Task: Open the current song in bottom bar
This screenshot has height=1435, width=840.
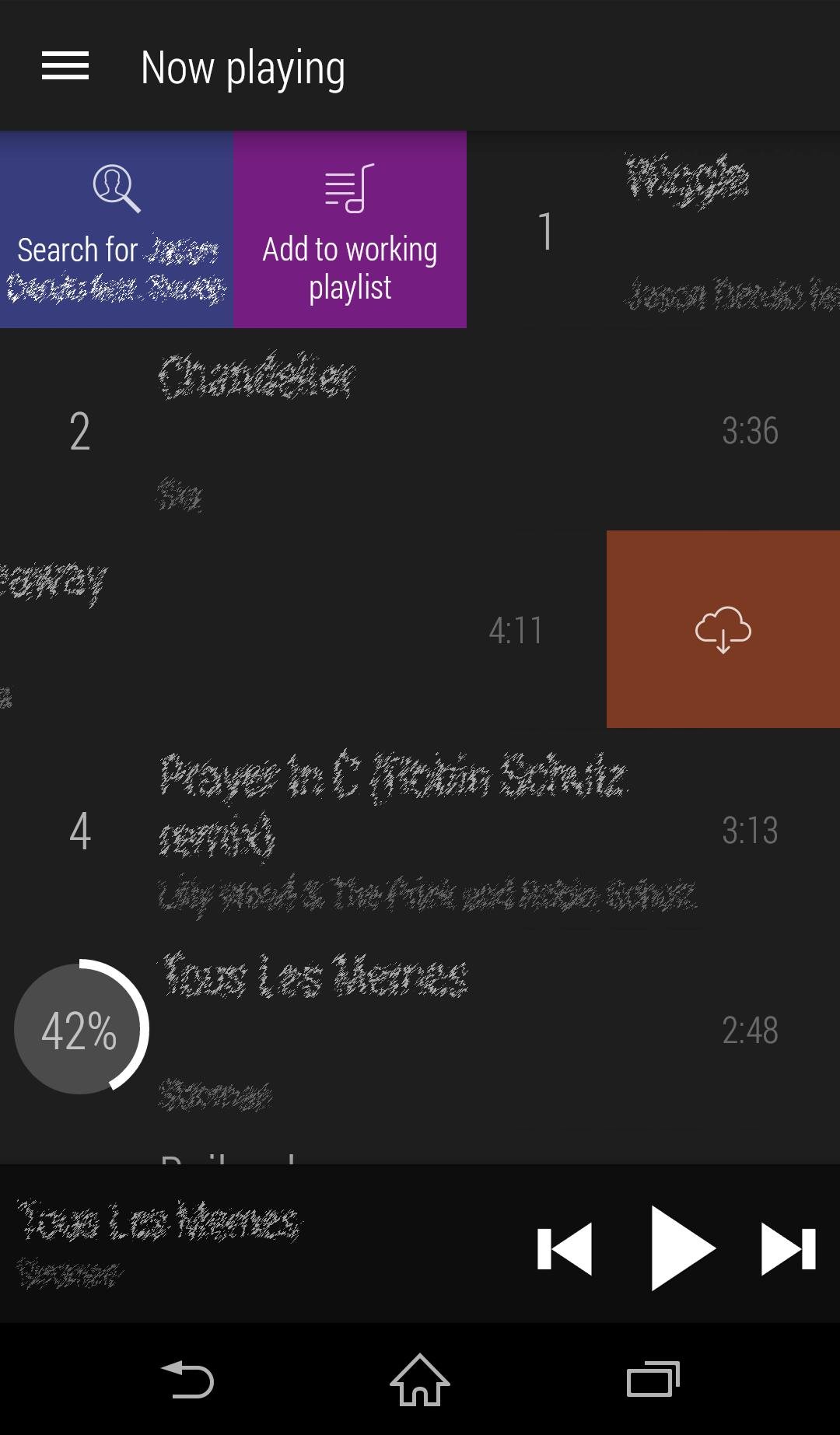Action: click(159, 1242)
